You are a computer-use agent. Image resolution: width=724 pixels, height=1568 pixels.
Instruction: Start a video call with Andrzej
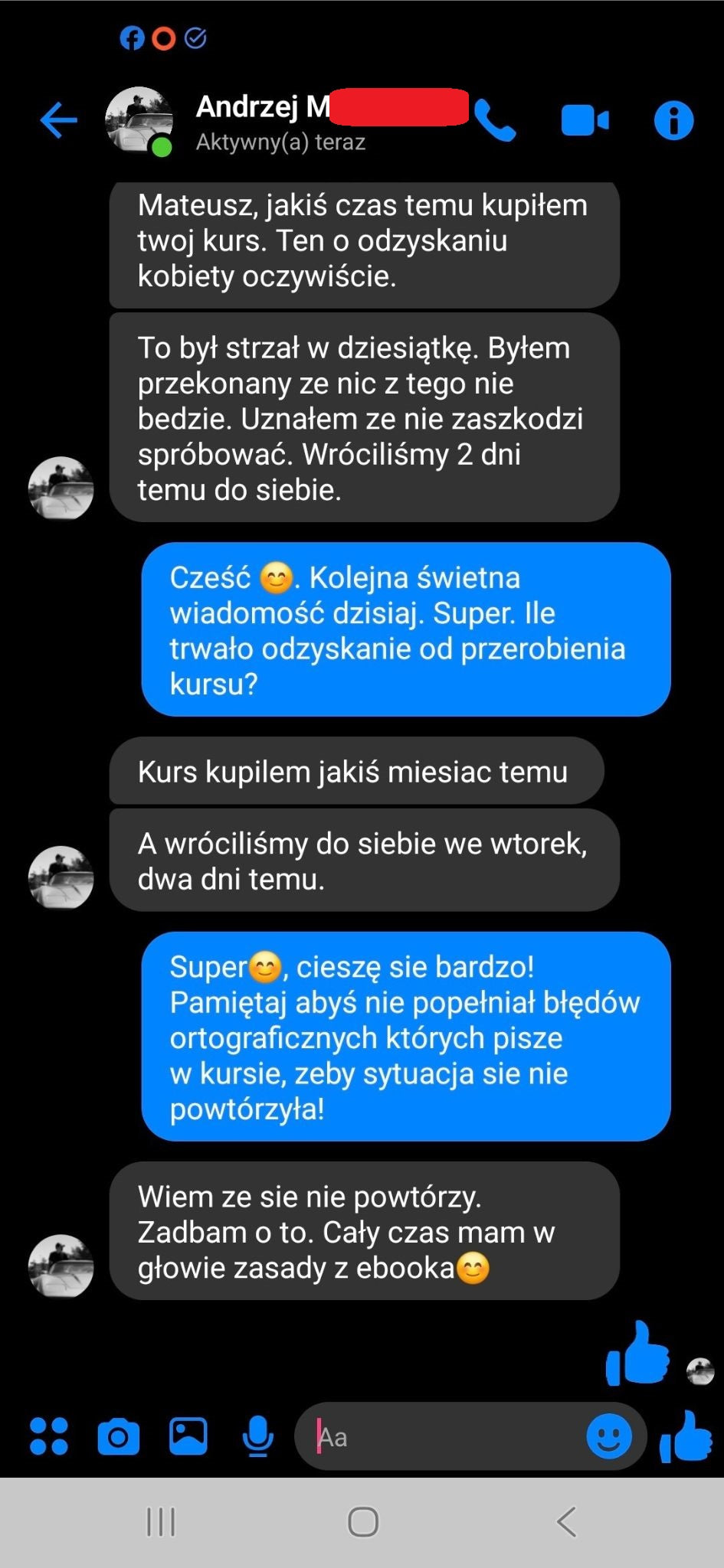tap(585, 121)
